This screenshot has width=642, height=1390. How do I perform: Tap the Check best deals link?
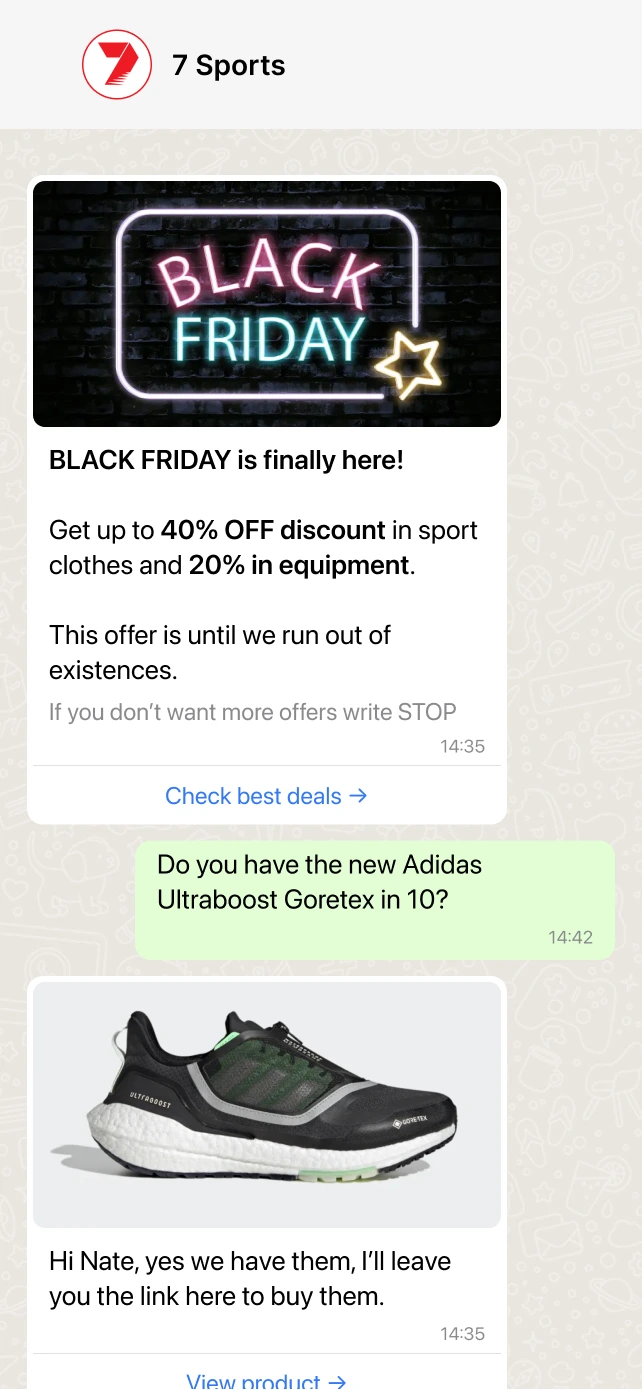pyautogui.click(x=266, y=796)
